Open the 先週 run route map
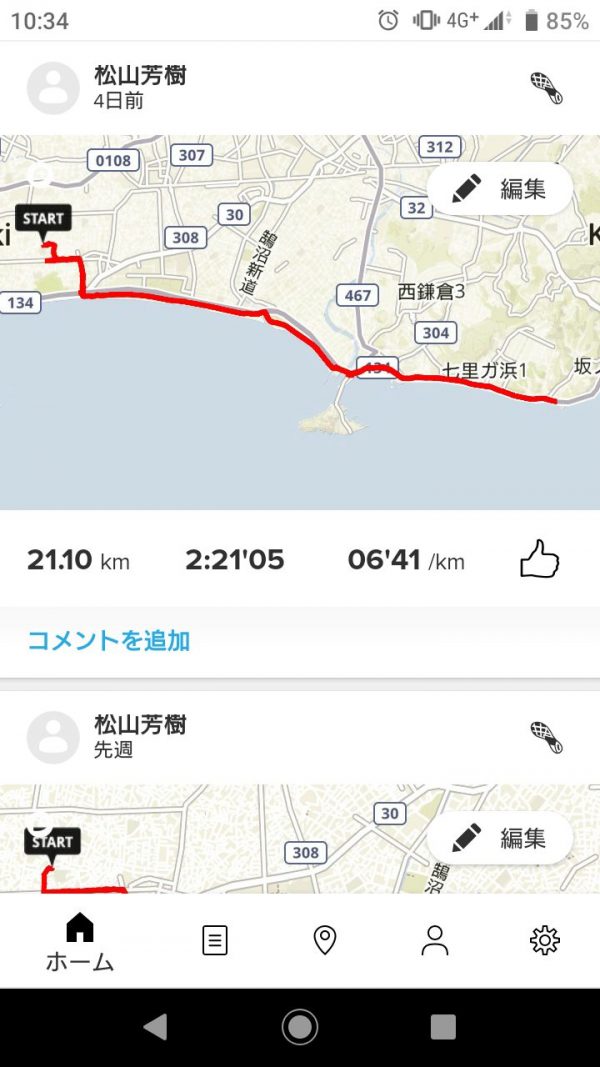 pyautogui.click(x=300, y=838)
